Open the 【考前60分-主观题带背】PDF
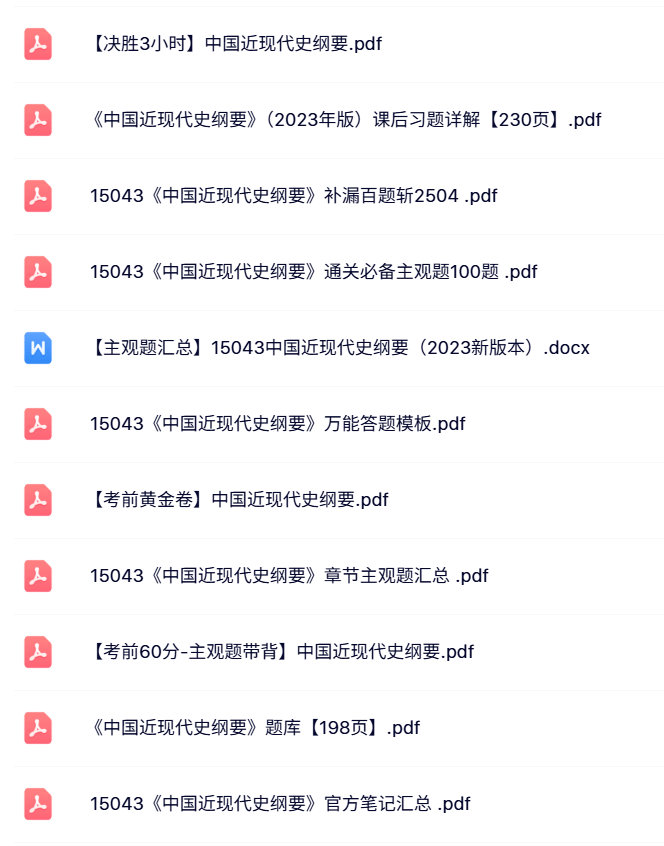664x846 pixels. click(282, 652)
